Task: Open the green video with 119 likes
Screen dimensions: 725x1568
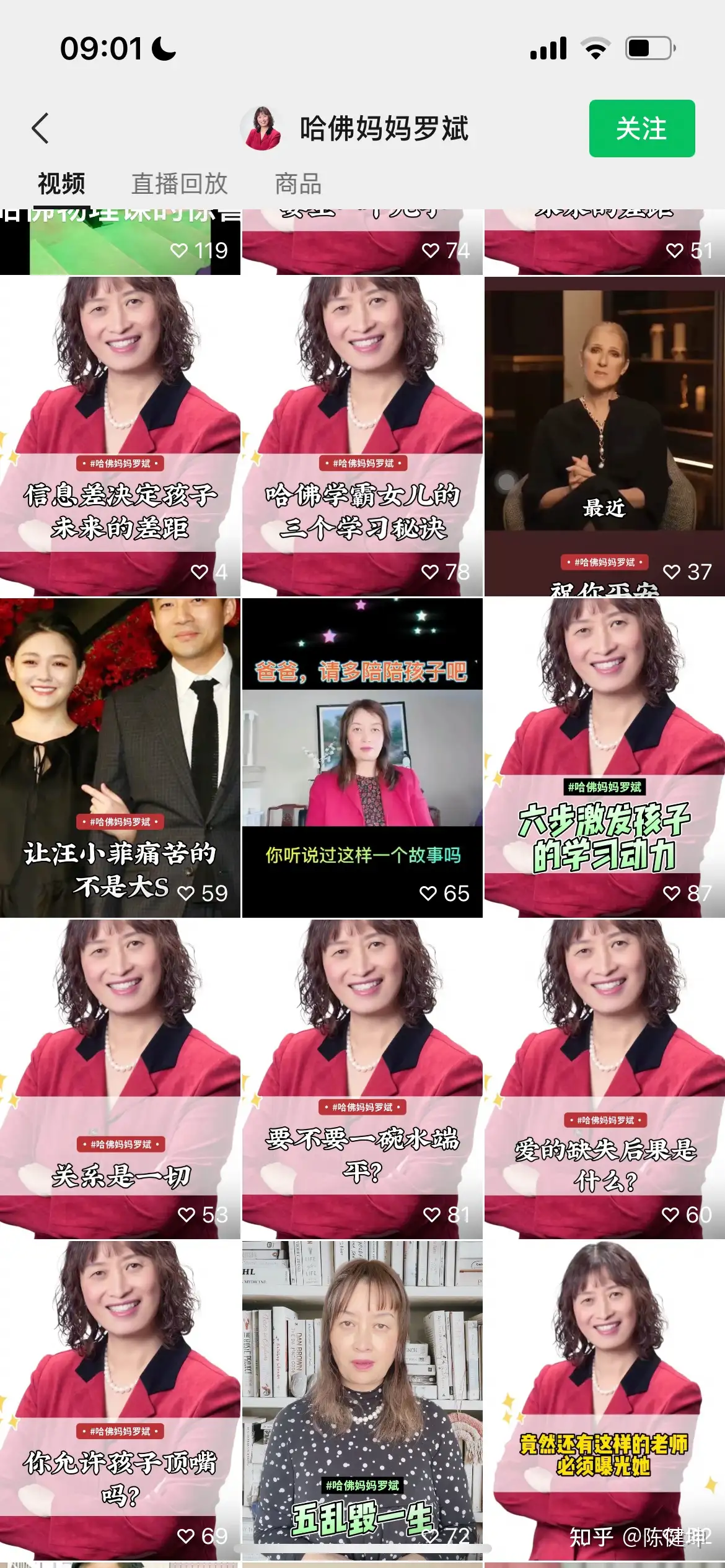Action: [x=120, y=243]
